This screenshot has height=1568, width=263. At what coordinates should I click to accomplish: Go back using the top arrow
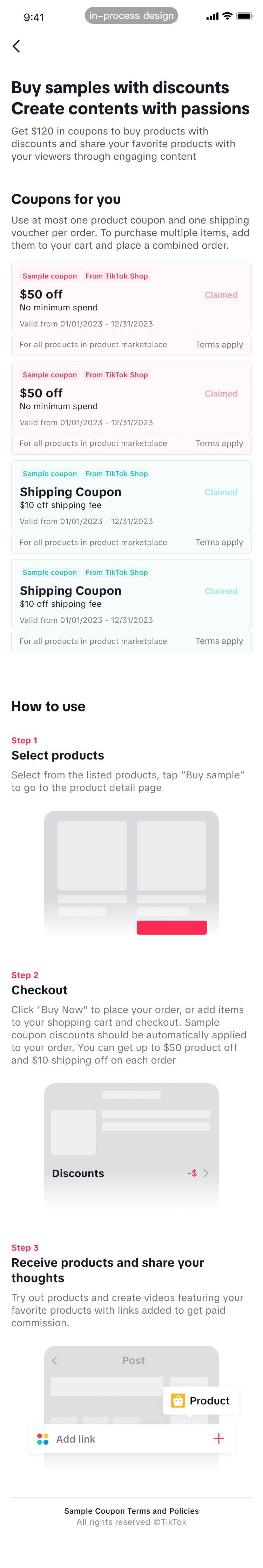[16, 46]
